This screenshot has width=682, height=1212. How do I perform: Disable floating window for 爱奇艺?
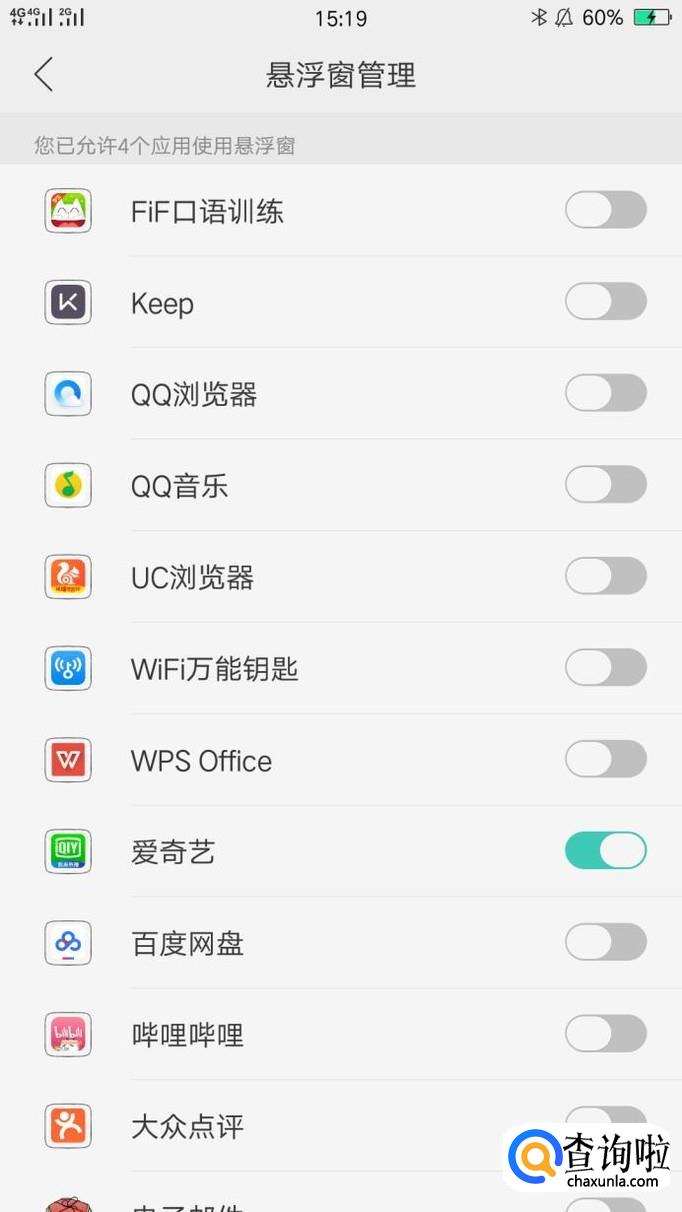coord(605,851)
